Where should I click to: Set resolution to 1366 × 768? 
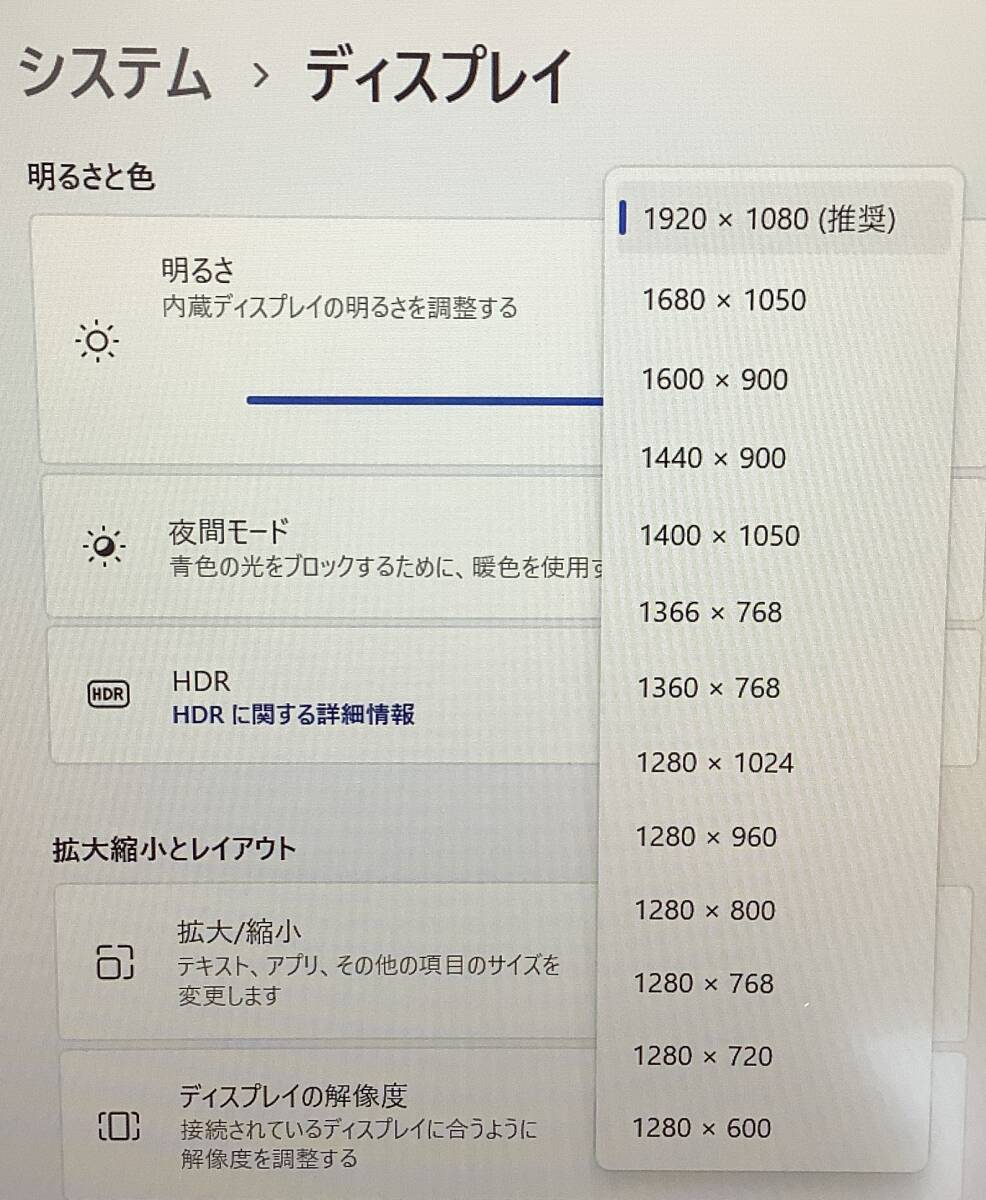click(x=710, y=612)
